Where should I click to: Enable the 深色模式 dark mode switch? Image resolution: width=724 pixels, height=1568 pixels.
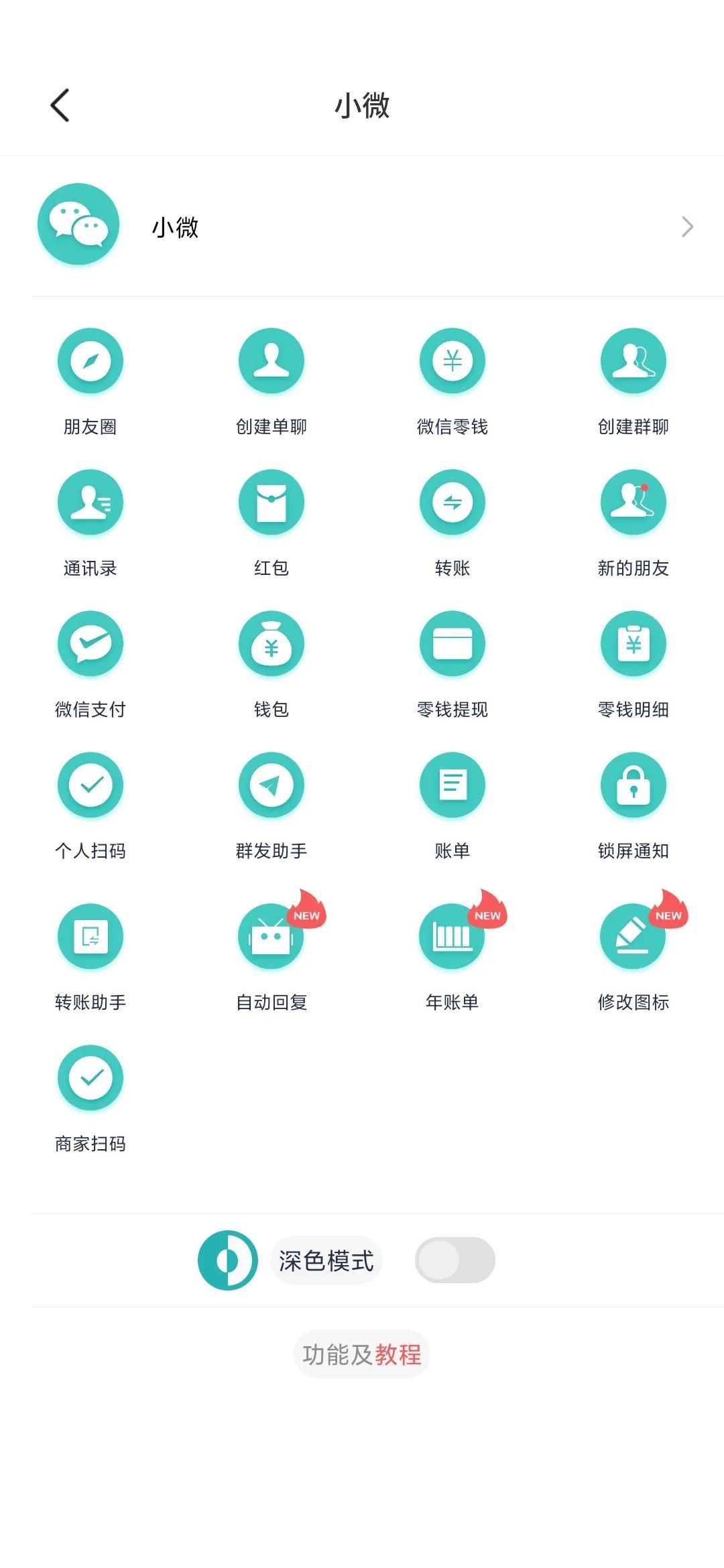tap(455, 1259)
